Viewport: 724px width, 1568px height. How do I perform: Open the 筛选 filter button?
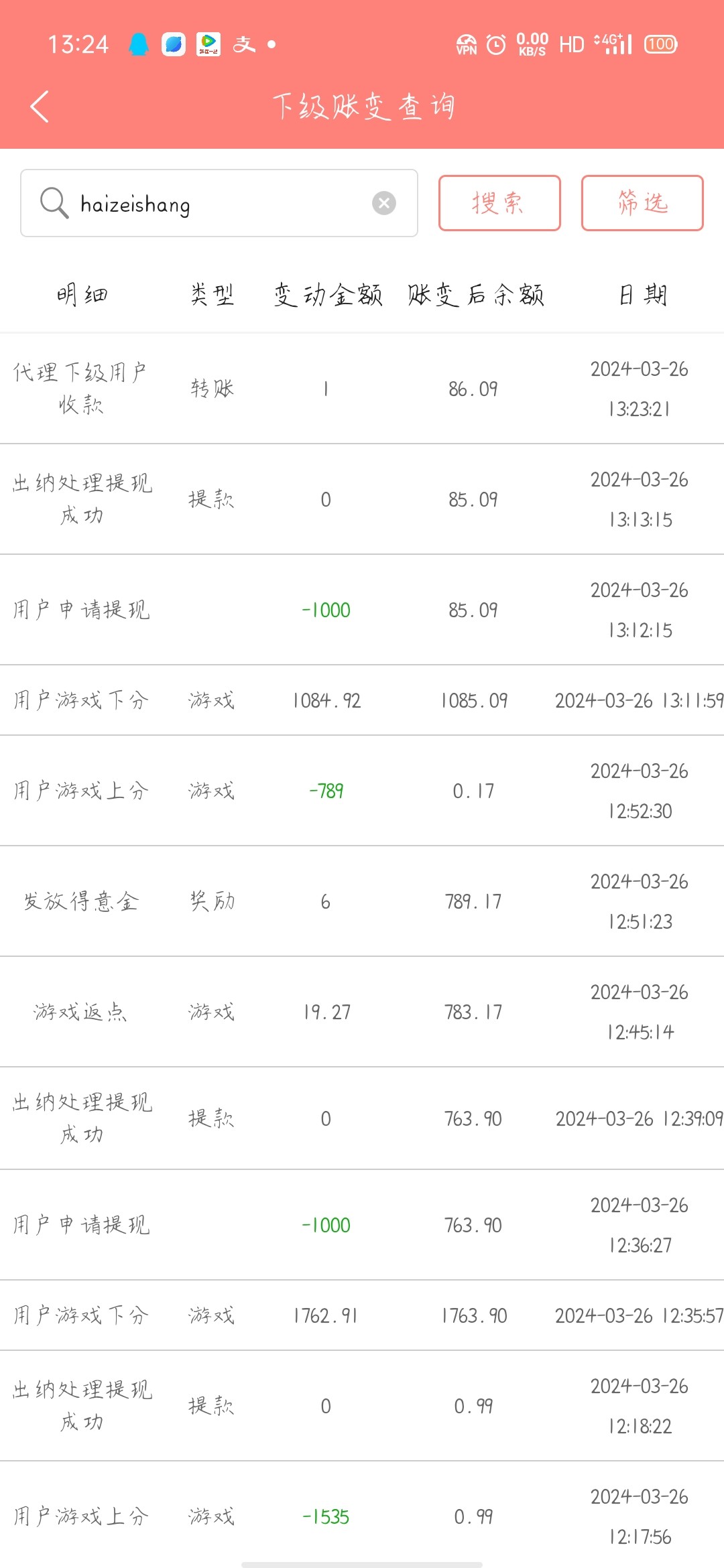tap(642, 203)
